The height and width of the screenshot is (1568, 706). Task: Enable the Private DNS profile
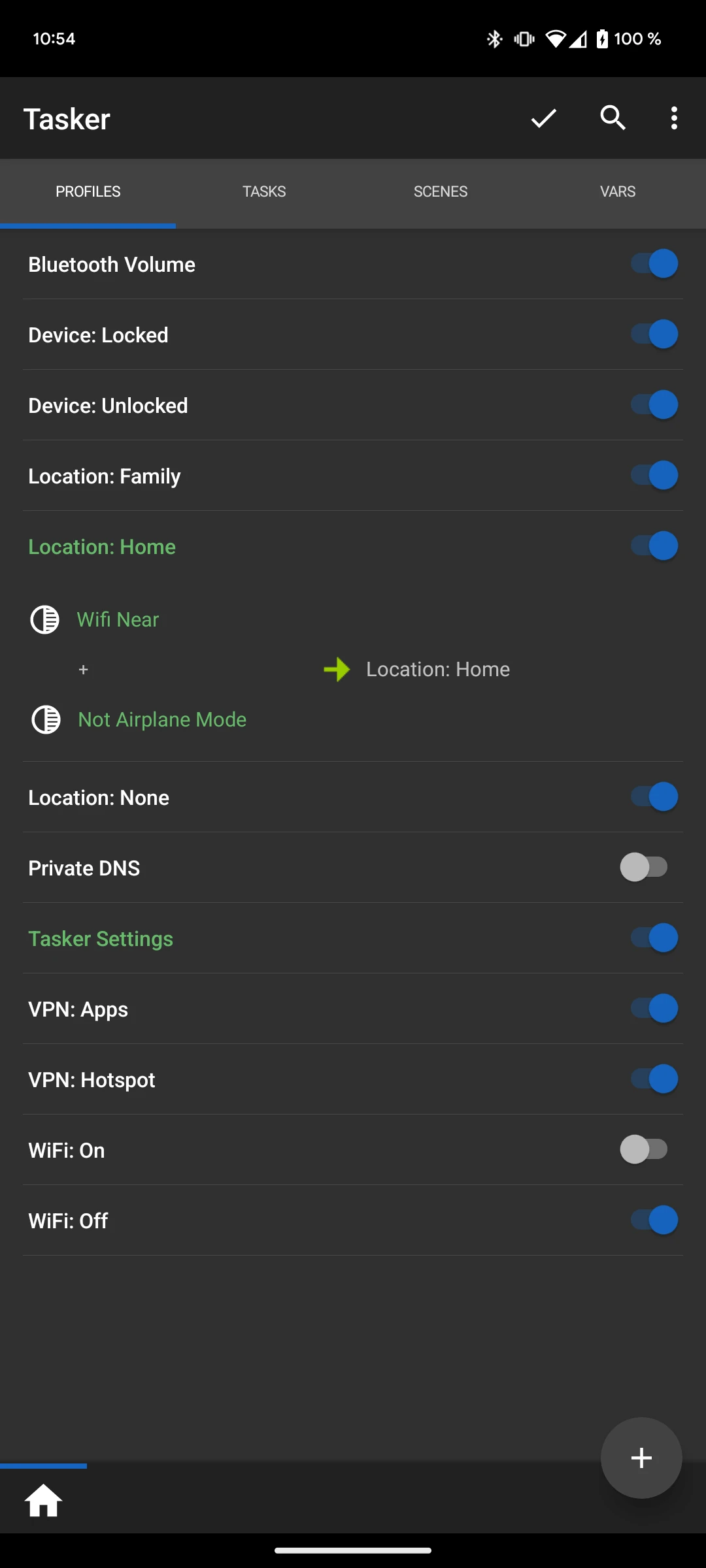point(645,868)
